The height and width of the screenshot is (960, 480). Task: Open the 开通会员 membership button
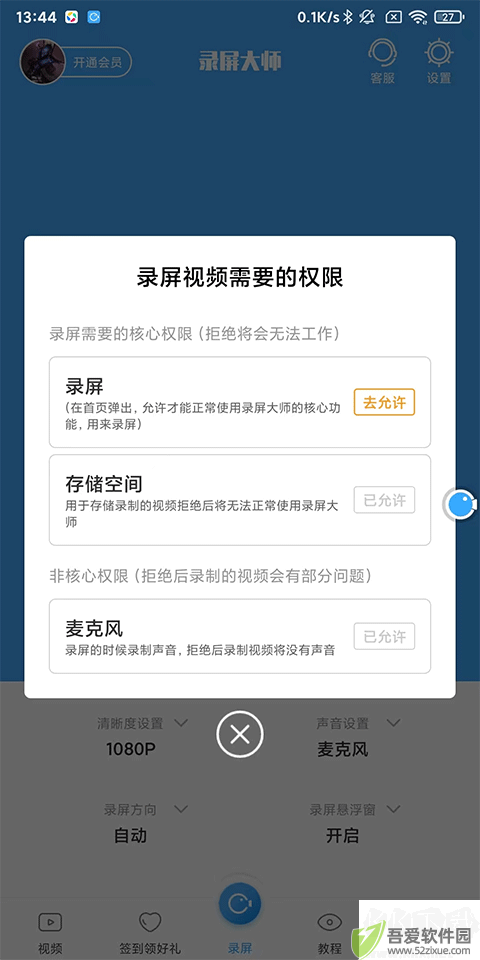coord(97,62)
